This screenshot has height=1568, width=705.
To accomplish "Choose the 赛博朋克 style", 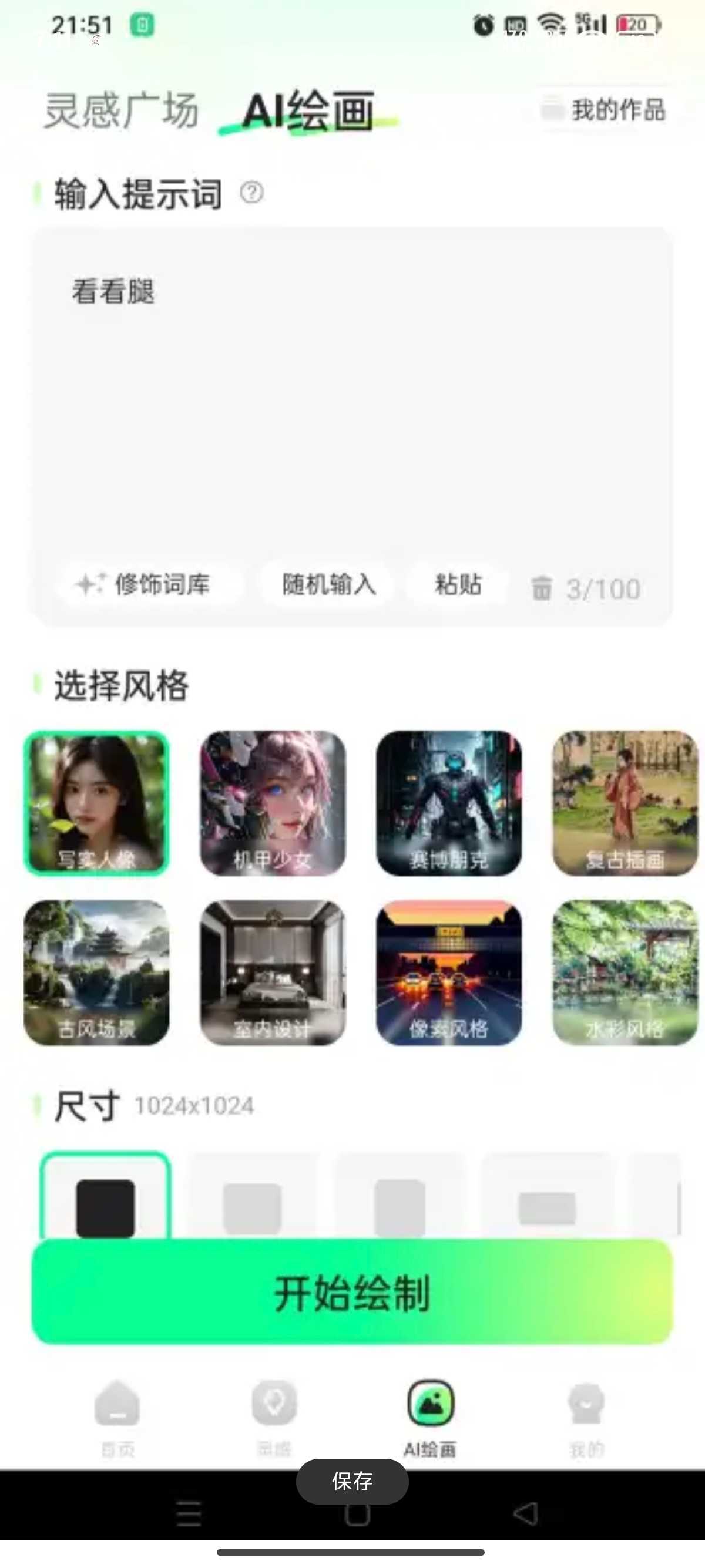I will pos(449,803).
